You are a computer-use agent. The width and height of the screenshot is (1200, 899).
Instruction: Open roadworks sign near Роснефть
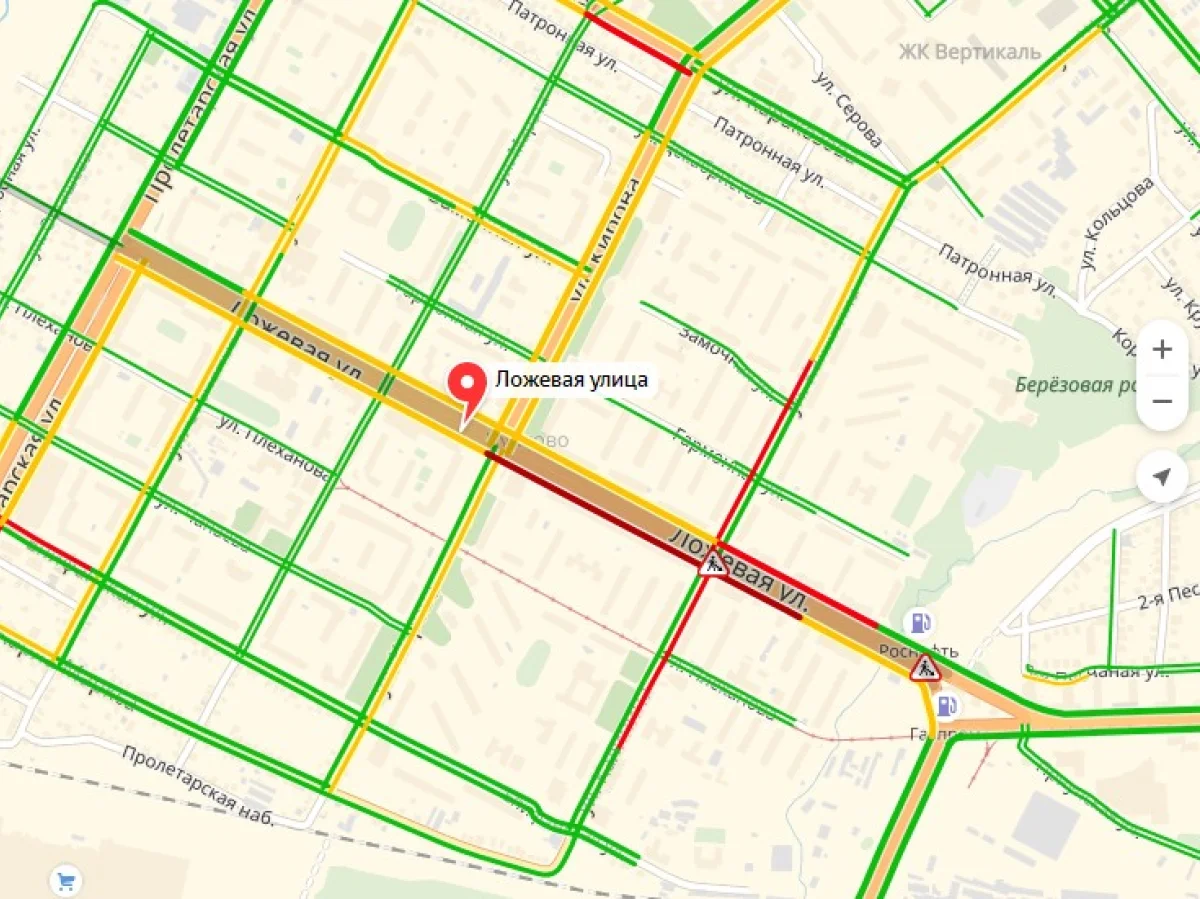(925, 667)
